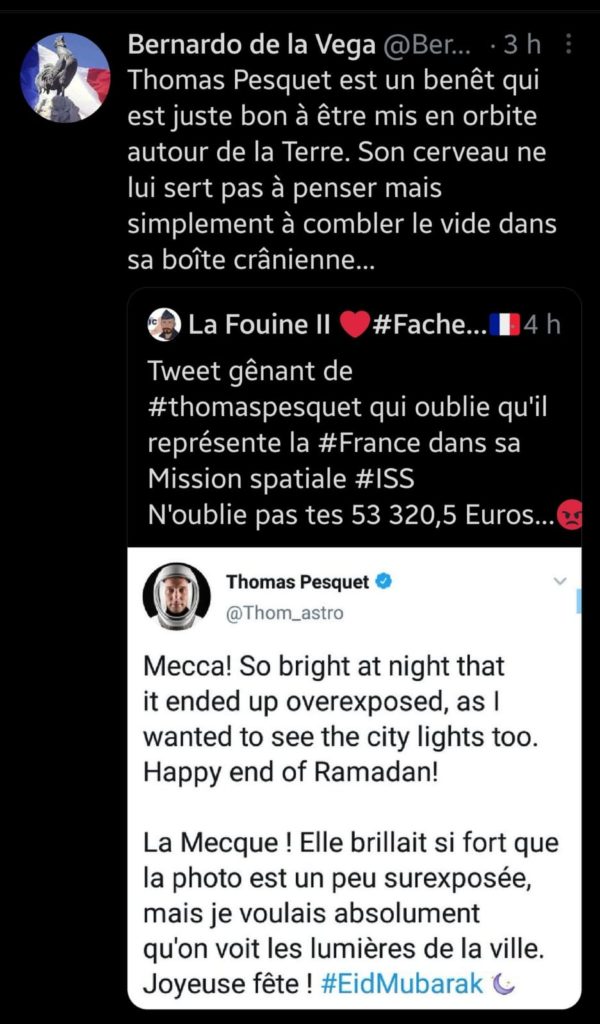The height and width of the screenshot is (1024, 600).
Task: Tap the Bernardo de la Vega username
Action: click(x=252, y=44)
